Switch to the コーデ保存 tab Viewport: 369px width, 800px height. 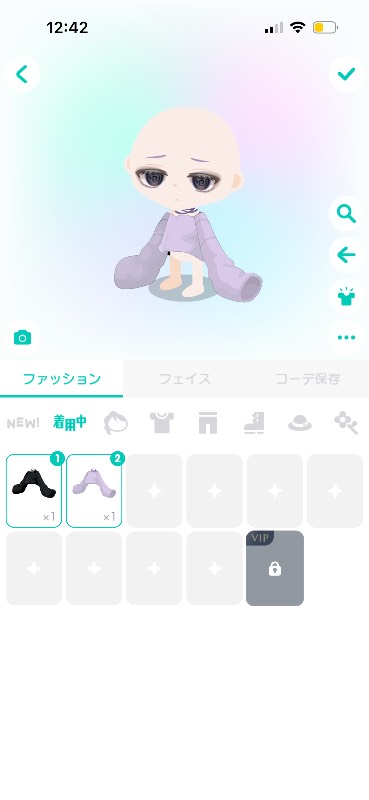(308, 379)
